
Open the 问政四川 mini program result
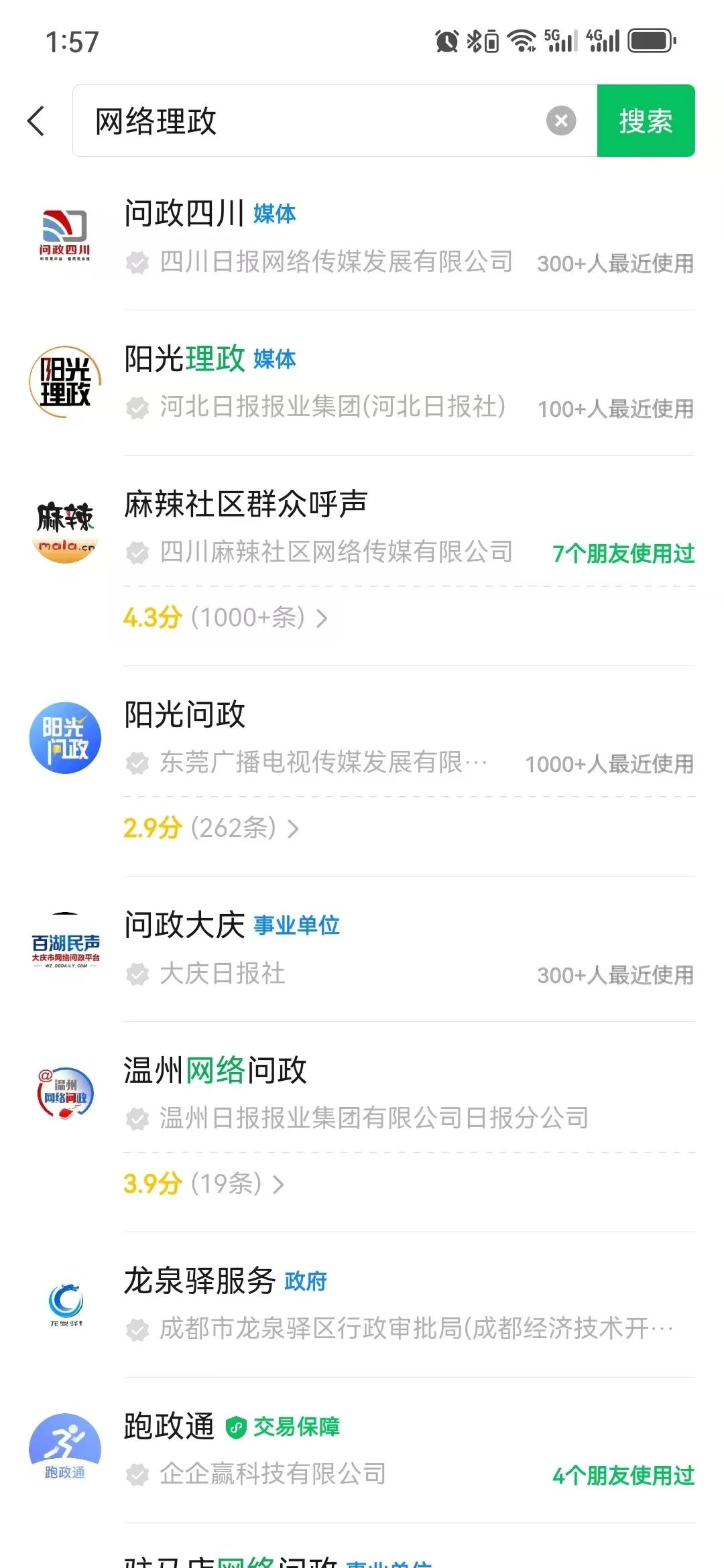362,237
